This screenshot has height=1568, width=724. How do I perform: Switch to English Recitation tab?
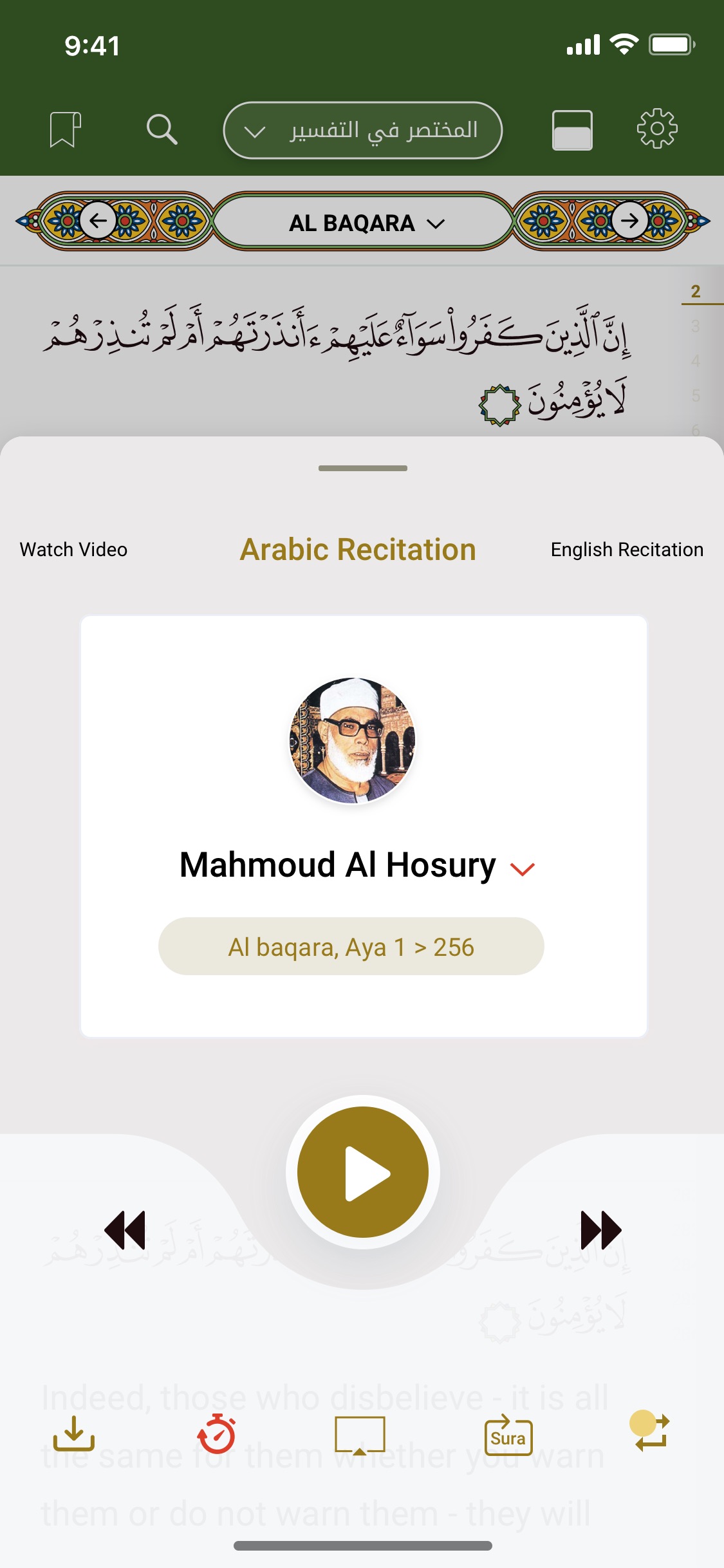[626, 550]
